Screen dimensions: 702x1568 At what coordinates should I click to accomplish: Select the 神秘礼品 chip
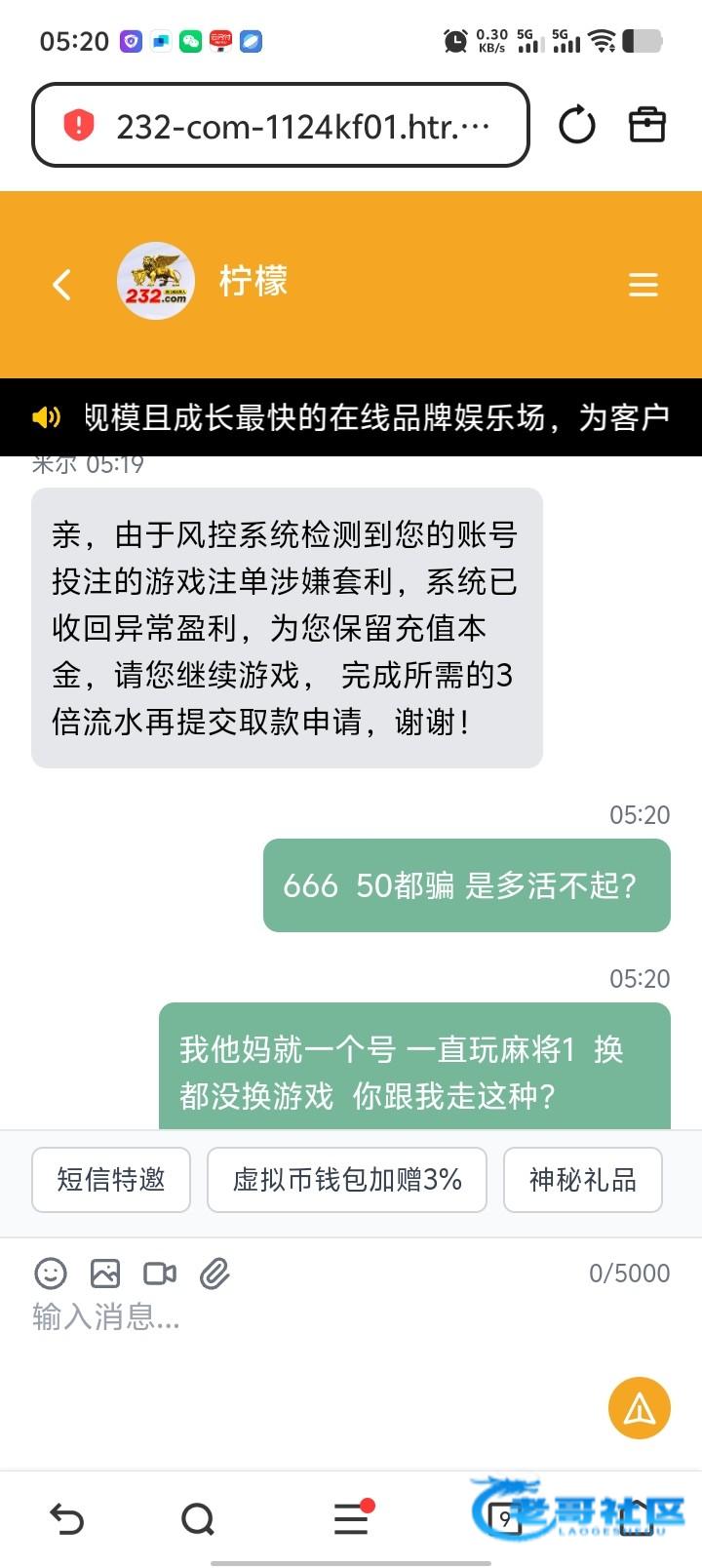point(583,1180)
